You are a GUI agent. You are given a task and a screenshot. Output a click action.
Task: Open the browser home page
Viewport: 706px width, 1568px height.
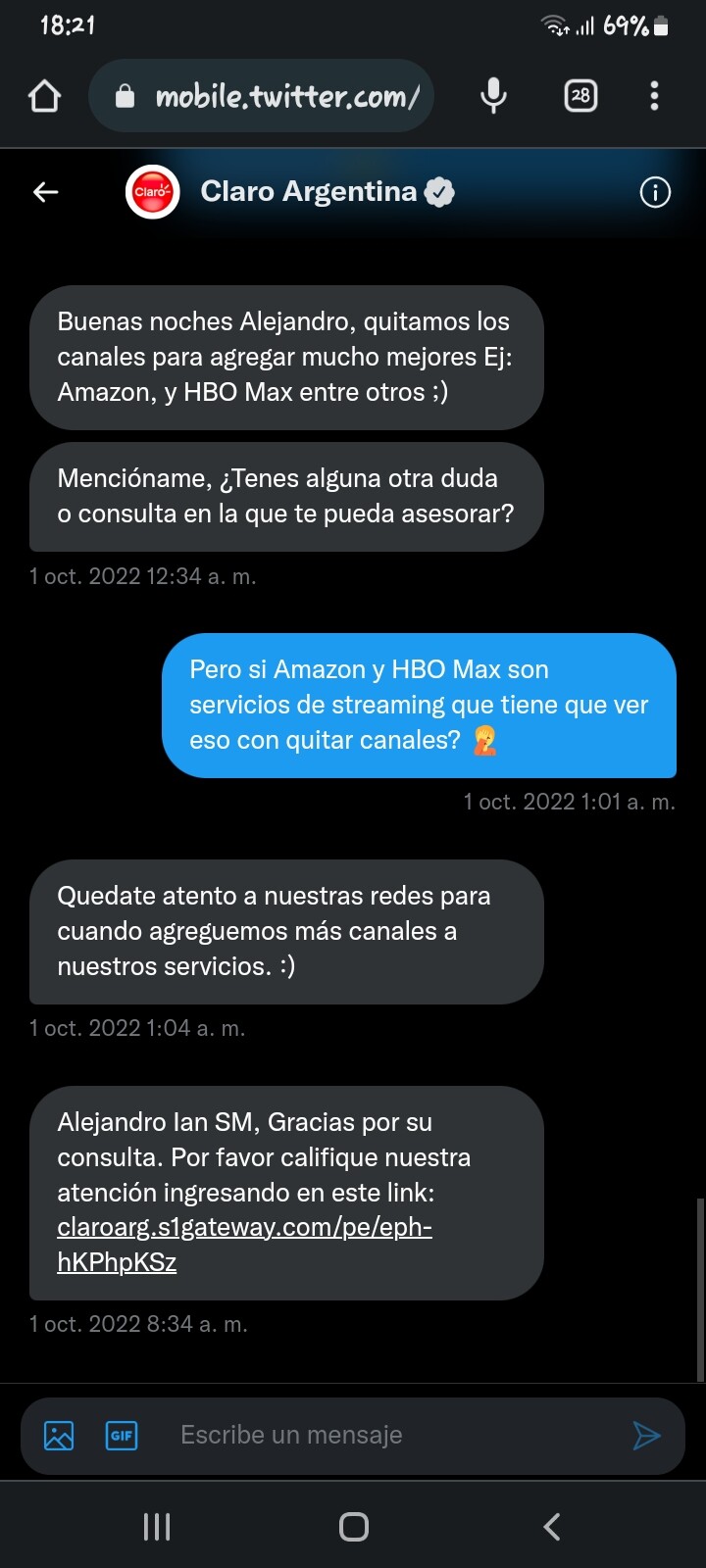click(44, 96)
